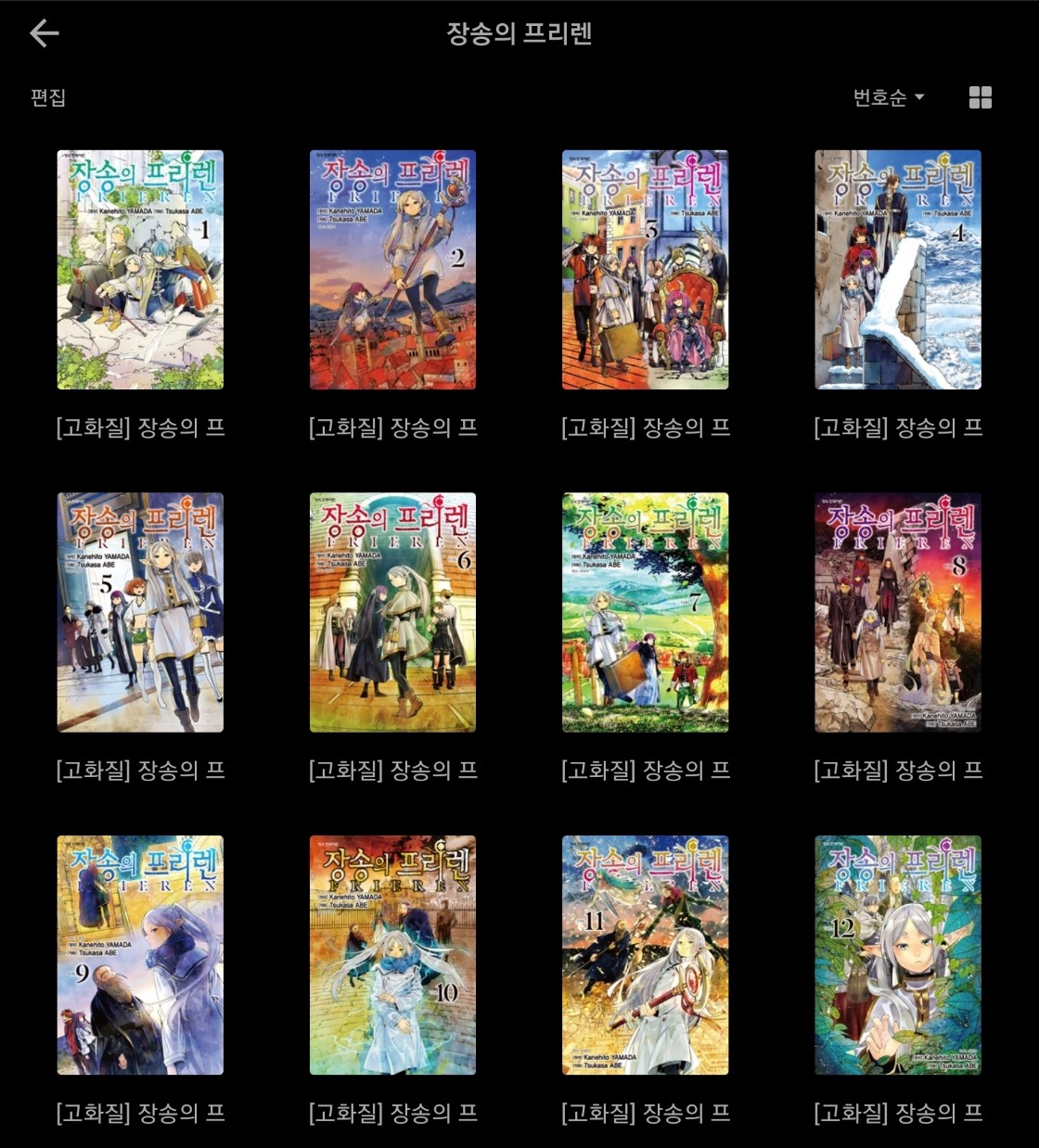This screenshot has height=1148, width=1039.
Task: Select the volume 8 book
Action: tap(897, 612)
